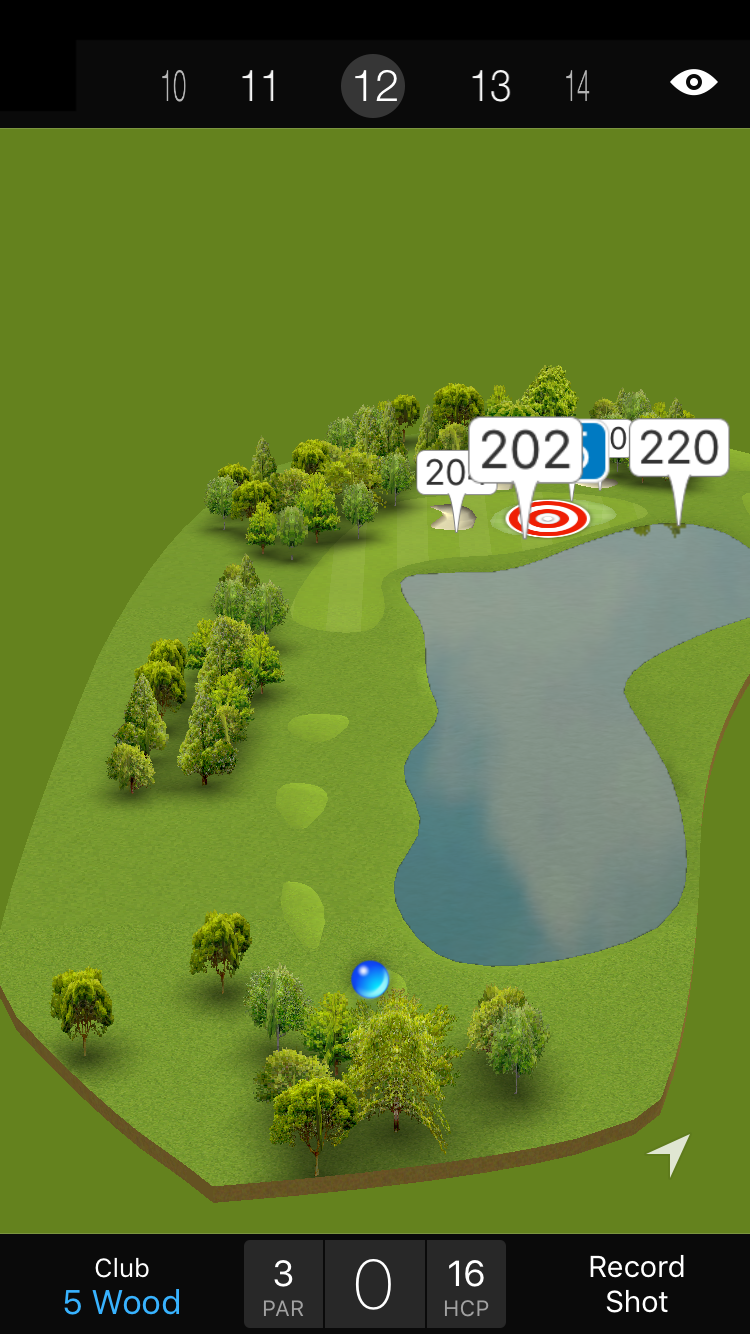750x1334 pixels.
Task: Select the 220 distance marker
Action: click(679, 449)
